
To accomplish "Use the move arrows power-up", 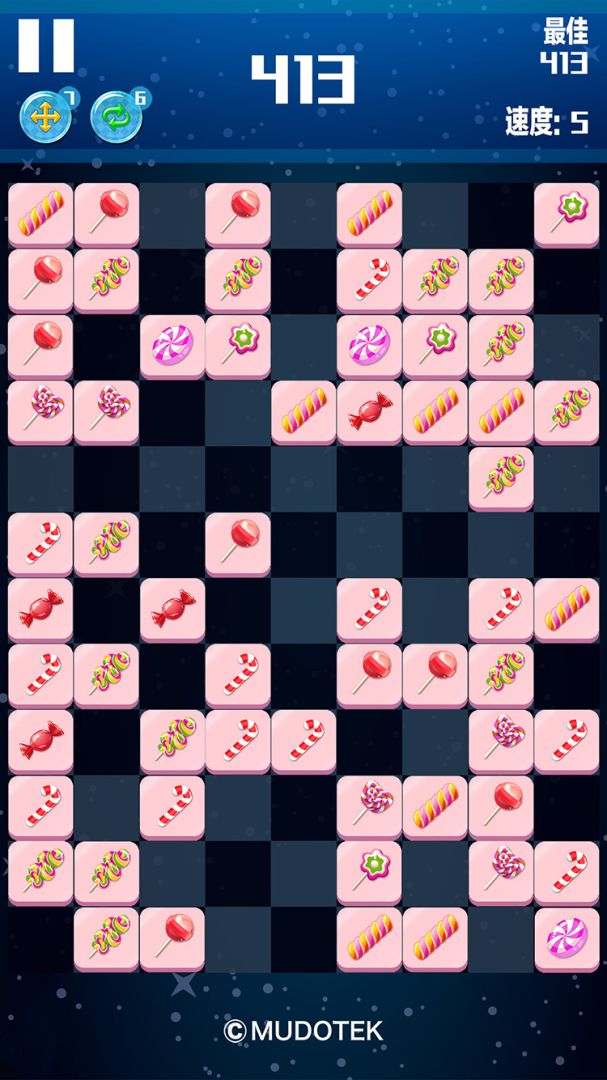I will 43,118.
